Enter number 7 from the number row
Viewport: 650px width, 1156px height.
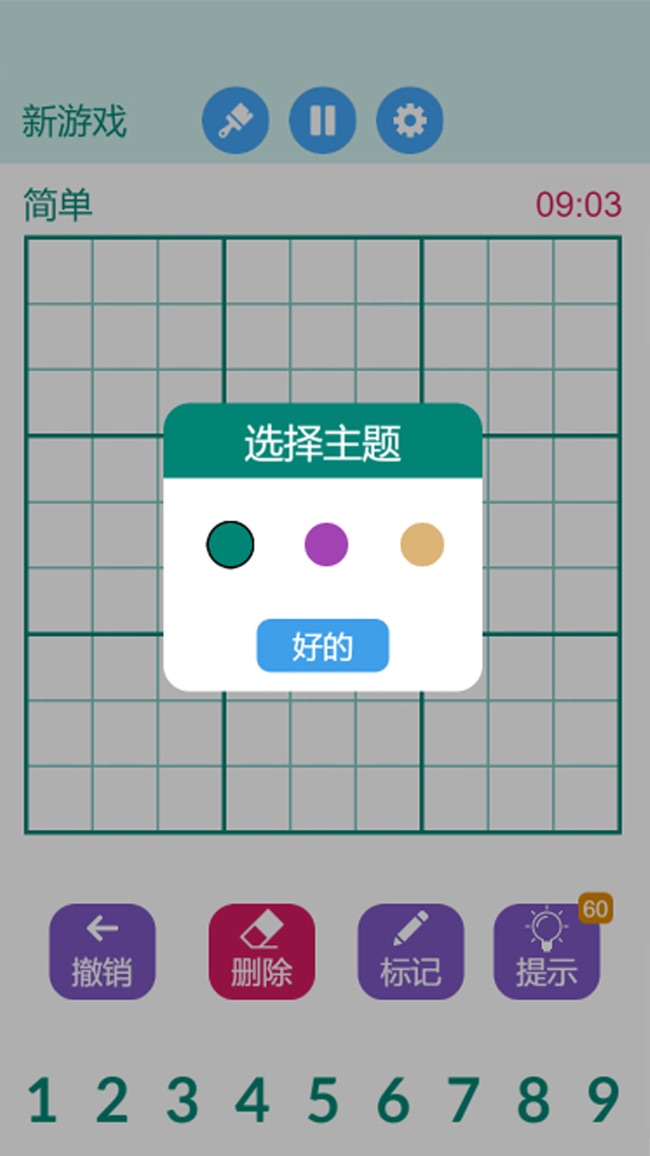click(x=463, y=1100)
